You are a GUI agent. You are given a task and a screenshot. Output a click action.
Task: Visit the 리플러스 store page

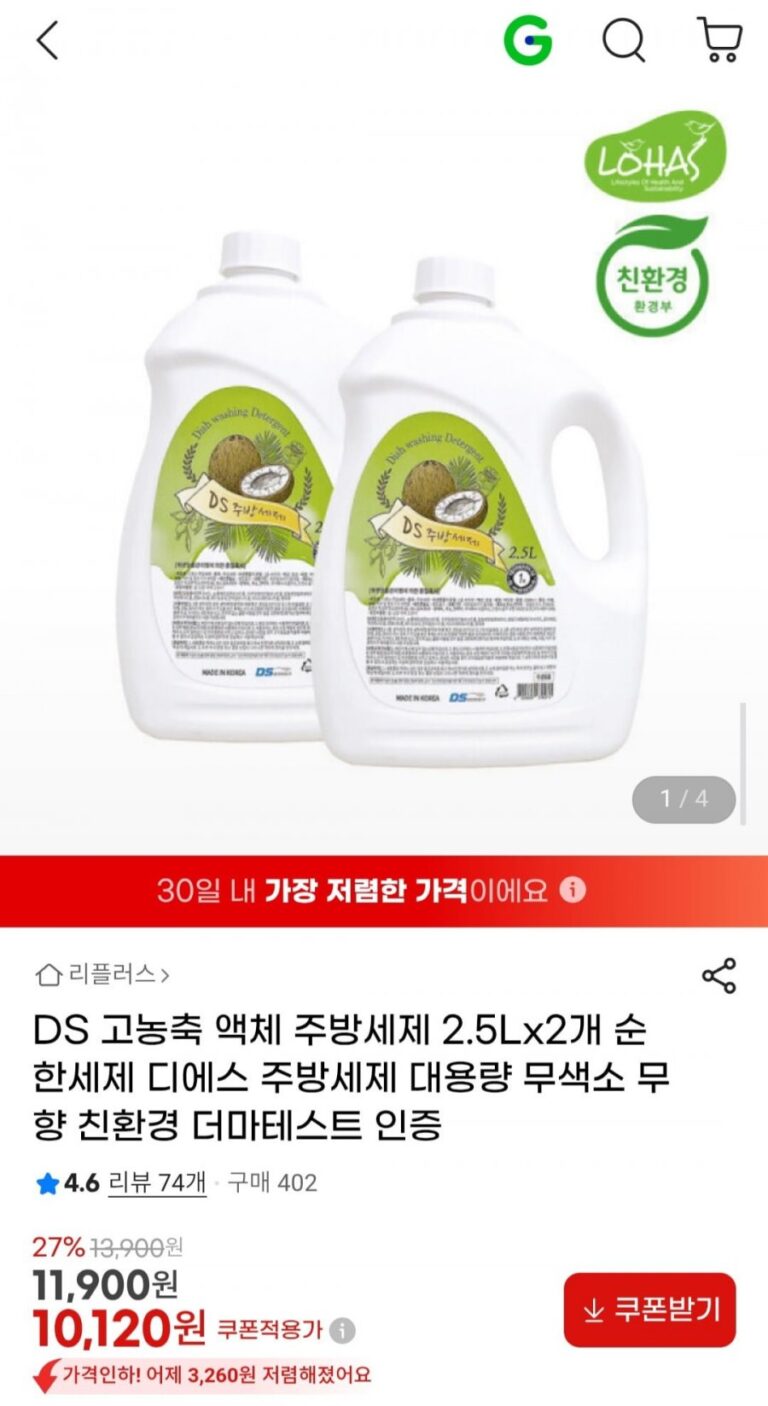[x=104, y=973]
